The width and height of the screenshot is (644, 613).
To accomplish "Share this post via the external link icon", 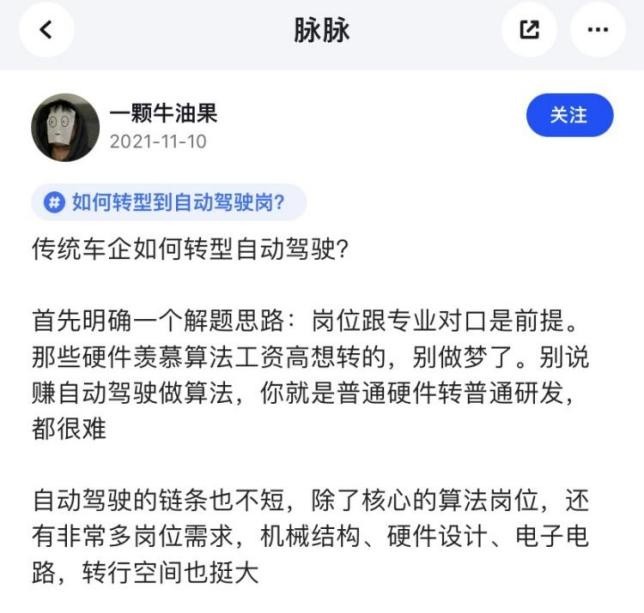I will [529, 30].
